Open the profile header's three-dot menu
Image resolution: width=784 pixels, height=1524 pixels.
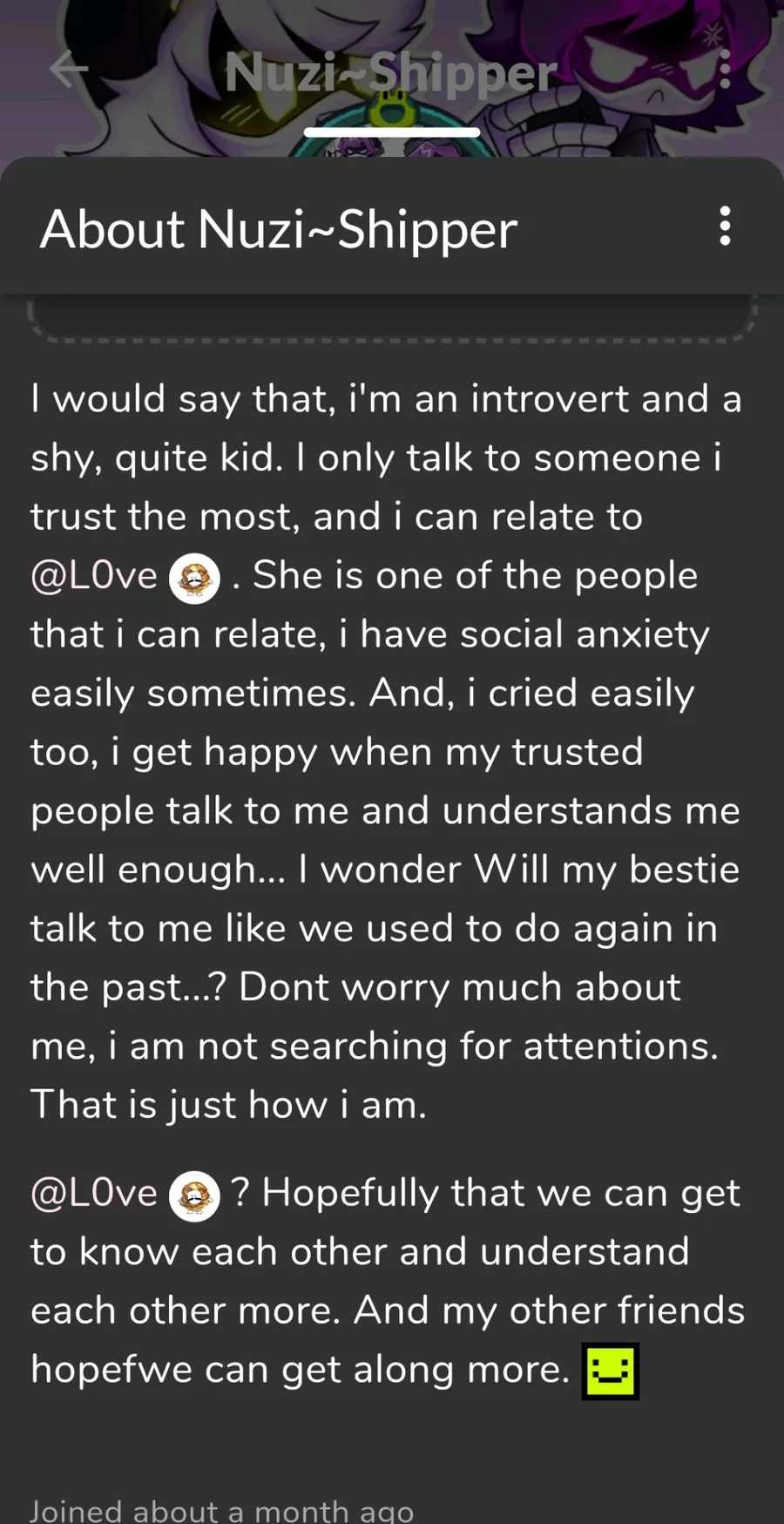pos(725,69)
